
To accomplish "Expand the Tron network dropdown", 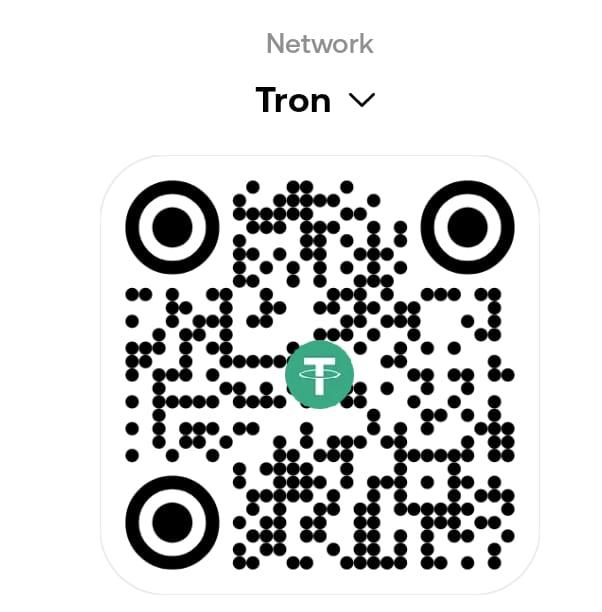I will (359, 100).
